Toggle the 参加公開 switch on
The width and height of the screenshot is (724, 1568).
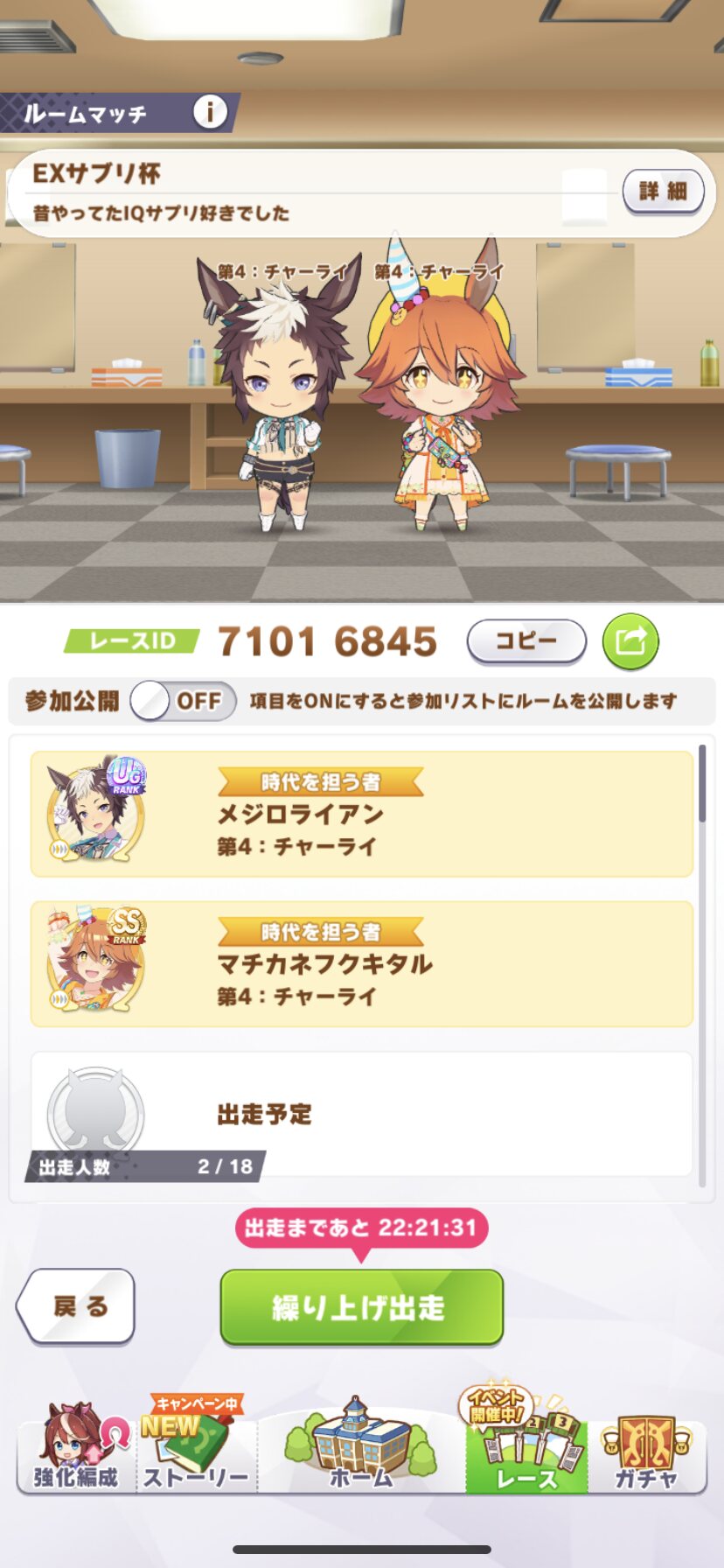(183, 701)
